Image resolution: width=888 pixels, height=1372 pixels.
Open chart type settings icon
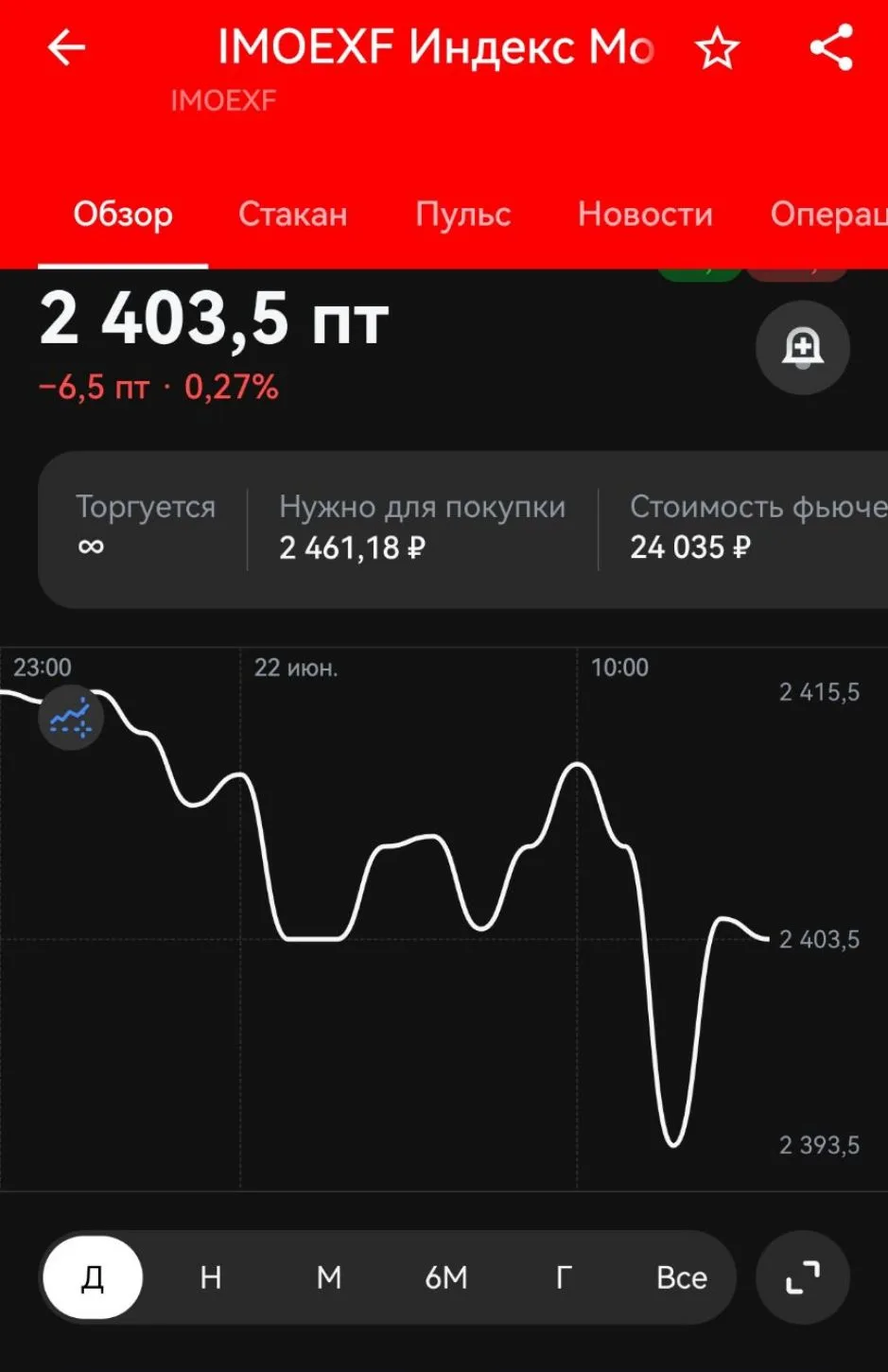(x=70, y=718)
